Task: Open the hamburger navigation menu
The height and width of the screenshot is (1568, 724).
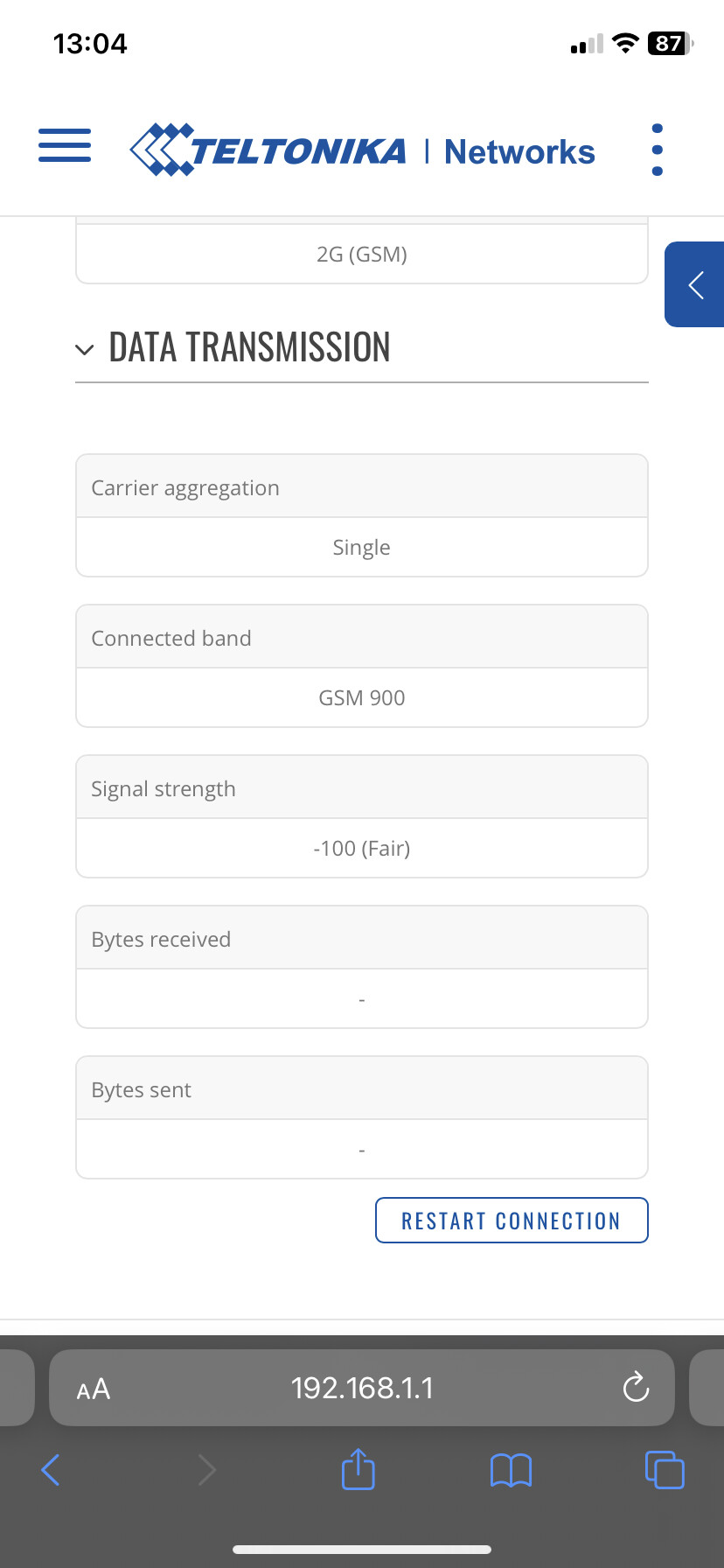Action: click(x=65, y=145)
